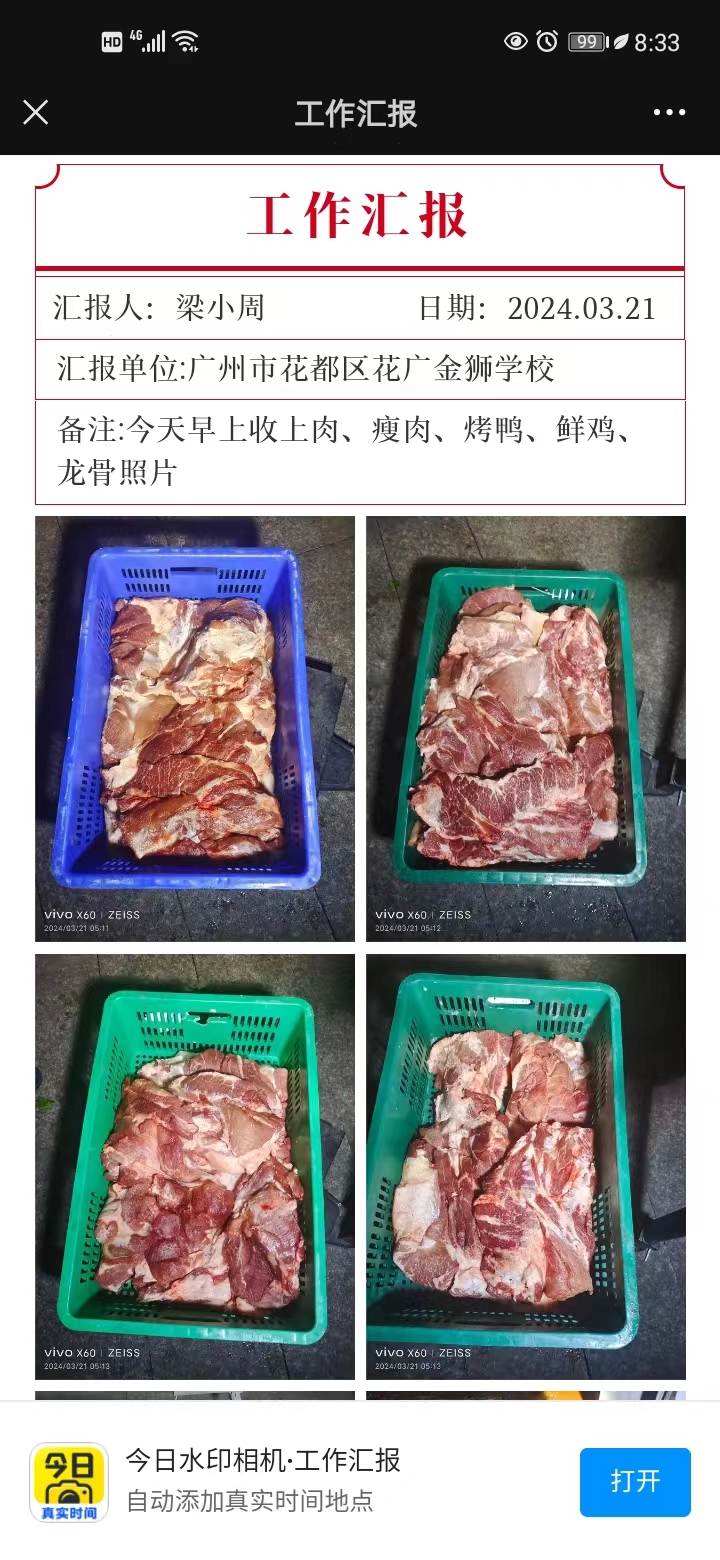View the blue crate meat photo
The width and height of the screenshot is (720, 1560).
click(x=195, y=728)
